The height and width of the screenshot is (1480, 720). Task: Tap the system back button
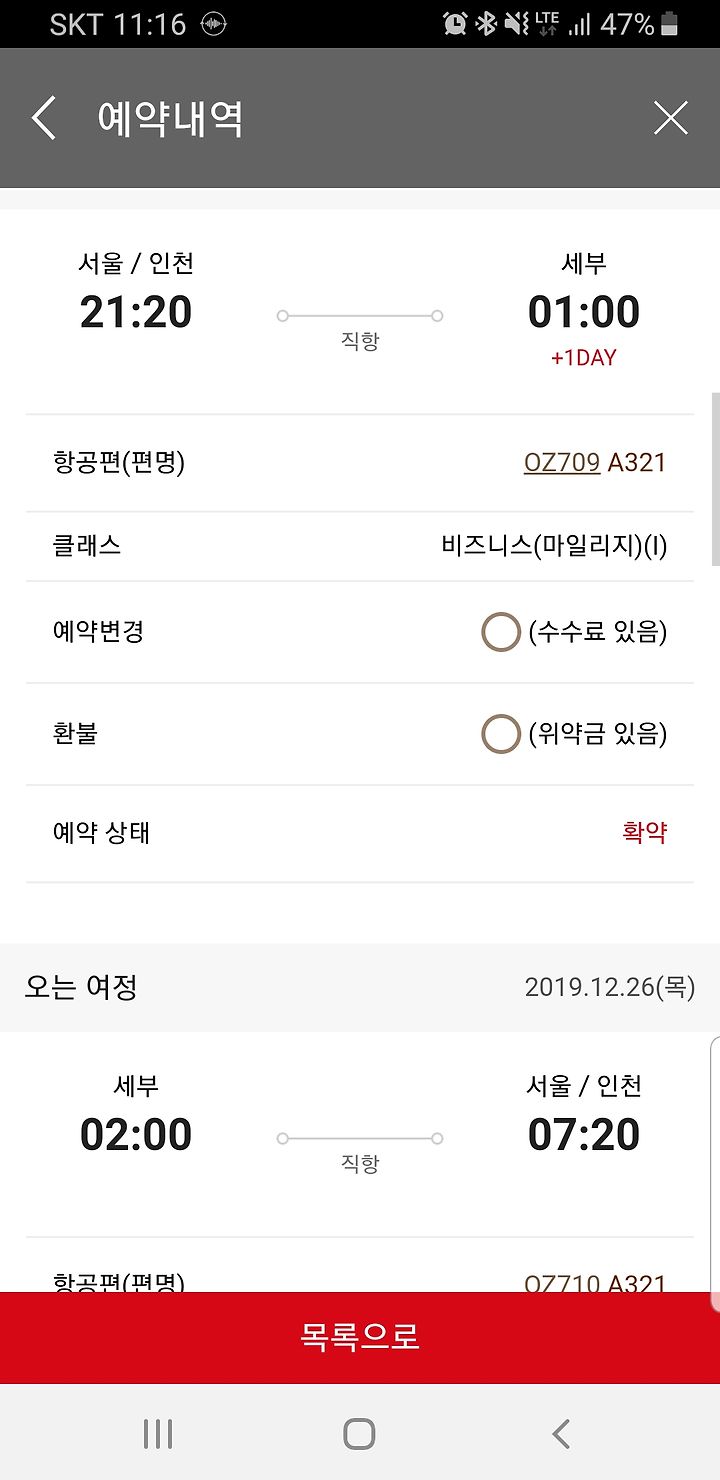point(561,1433)
